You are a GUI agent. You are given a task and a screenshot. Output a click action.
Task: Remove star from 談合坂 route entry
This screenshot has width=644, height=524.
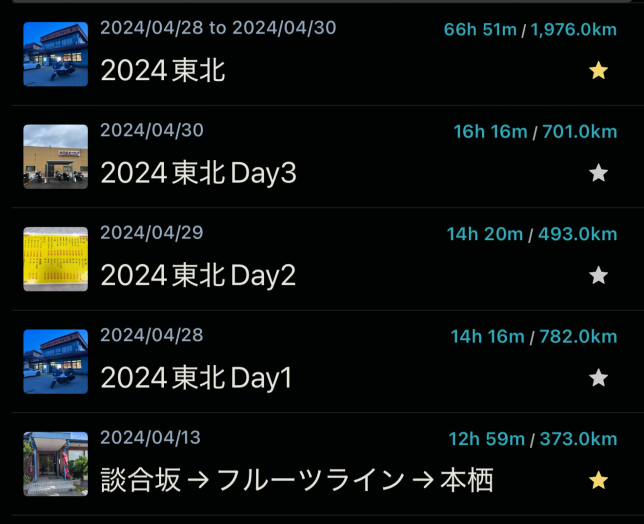pos(598,480)
